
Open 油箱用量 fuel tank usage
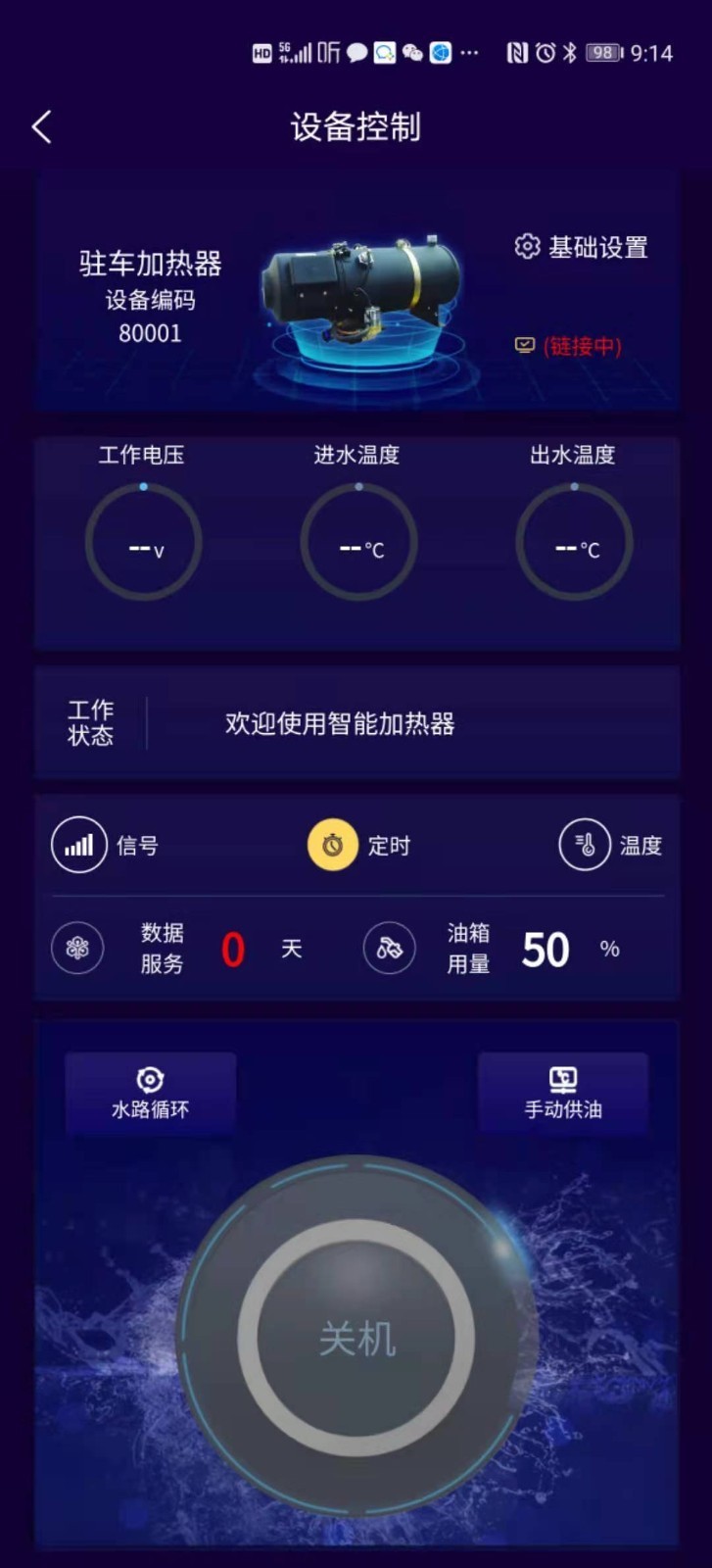[x=390, y=949]
